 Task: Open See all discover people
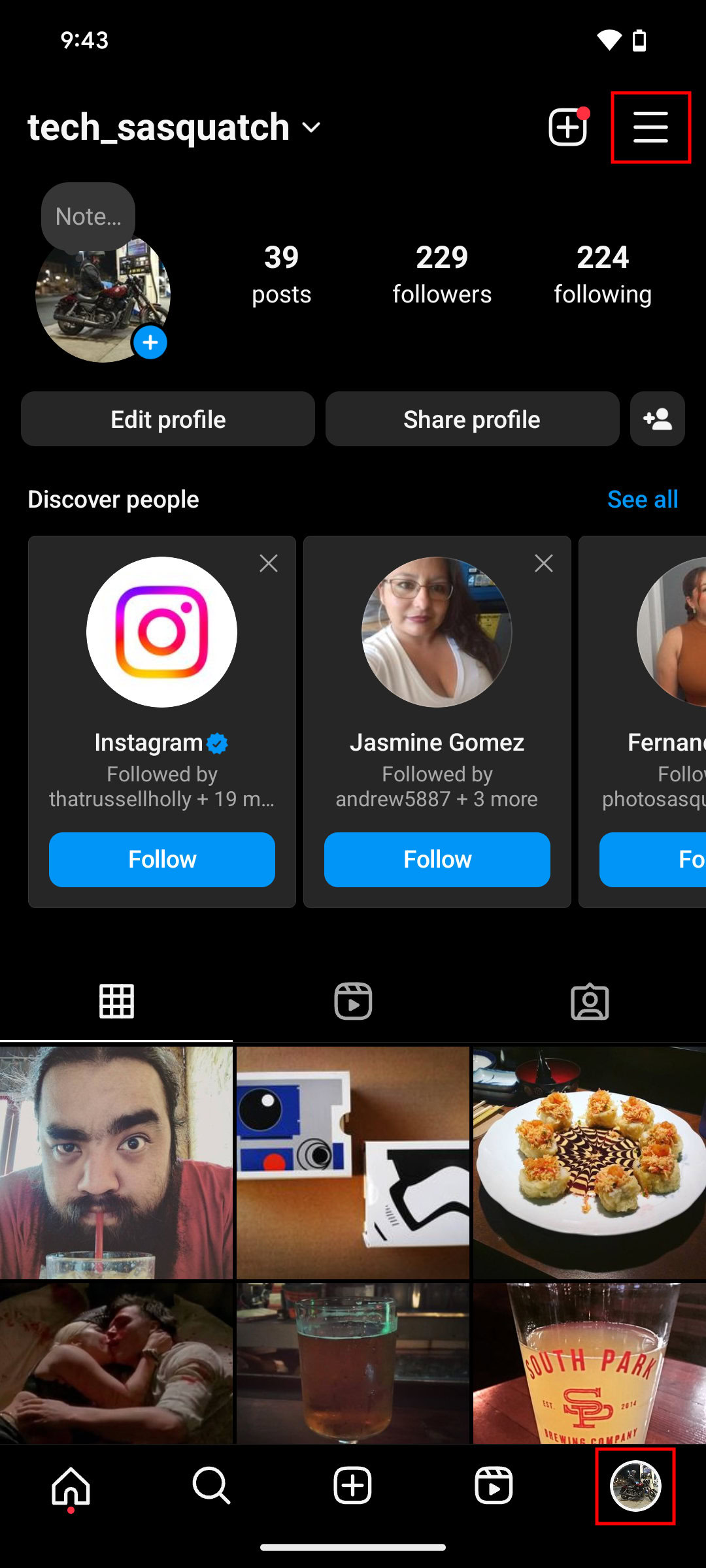point(642,499)
